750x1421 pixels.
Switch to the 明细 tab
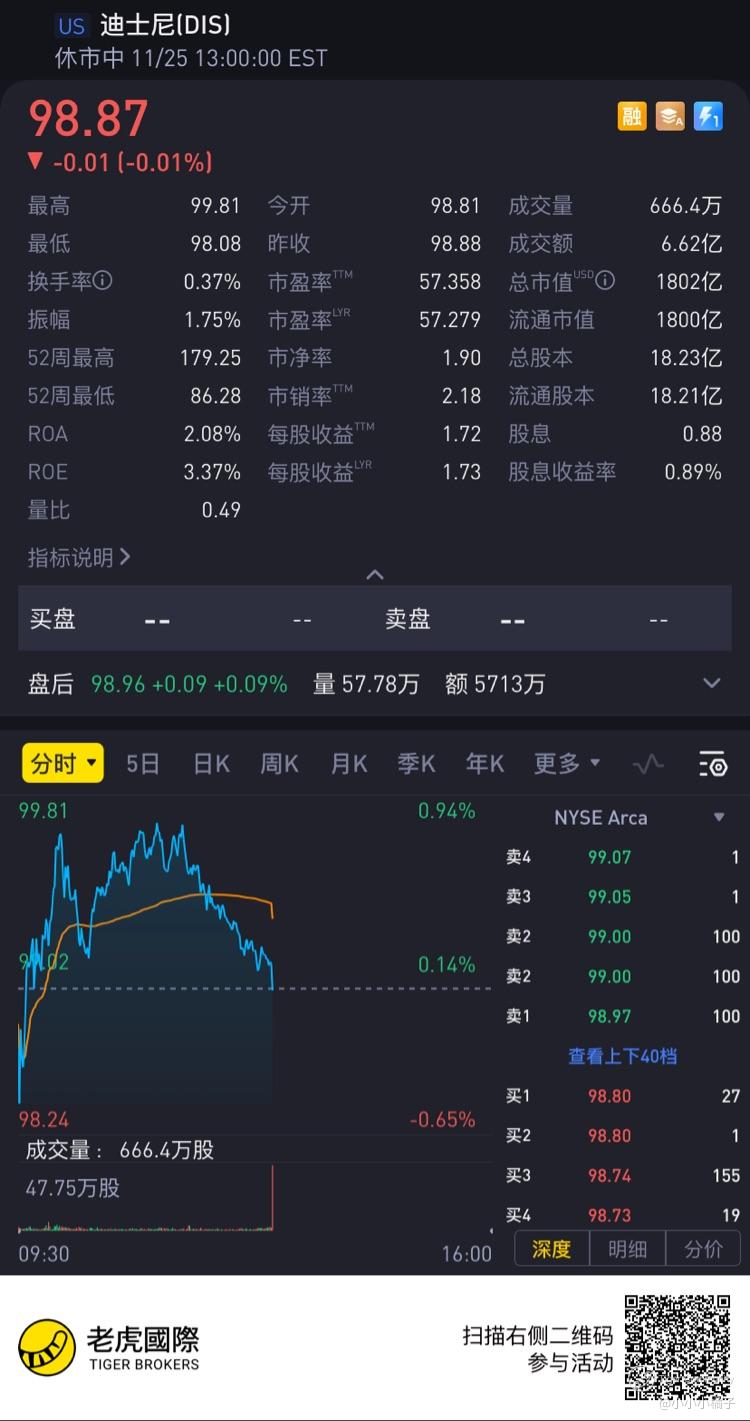pyautogui.click(x=627, y=1249)
